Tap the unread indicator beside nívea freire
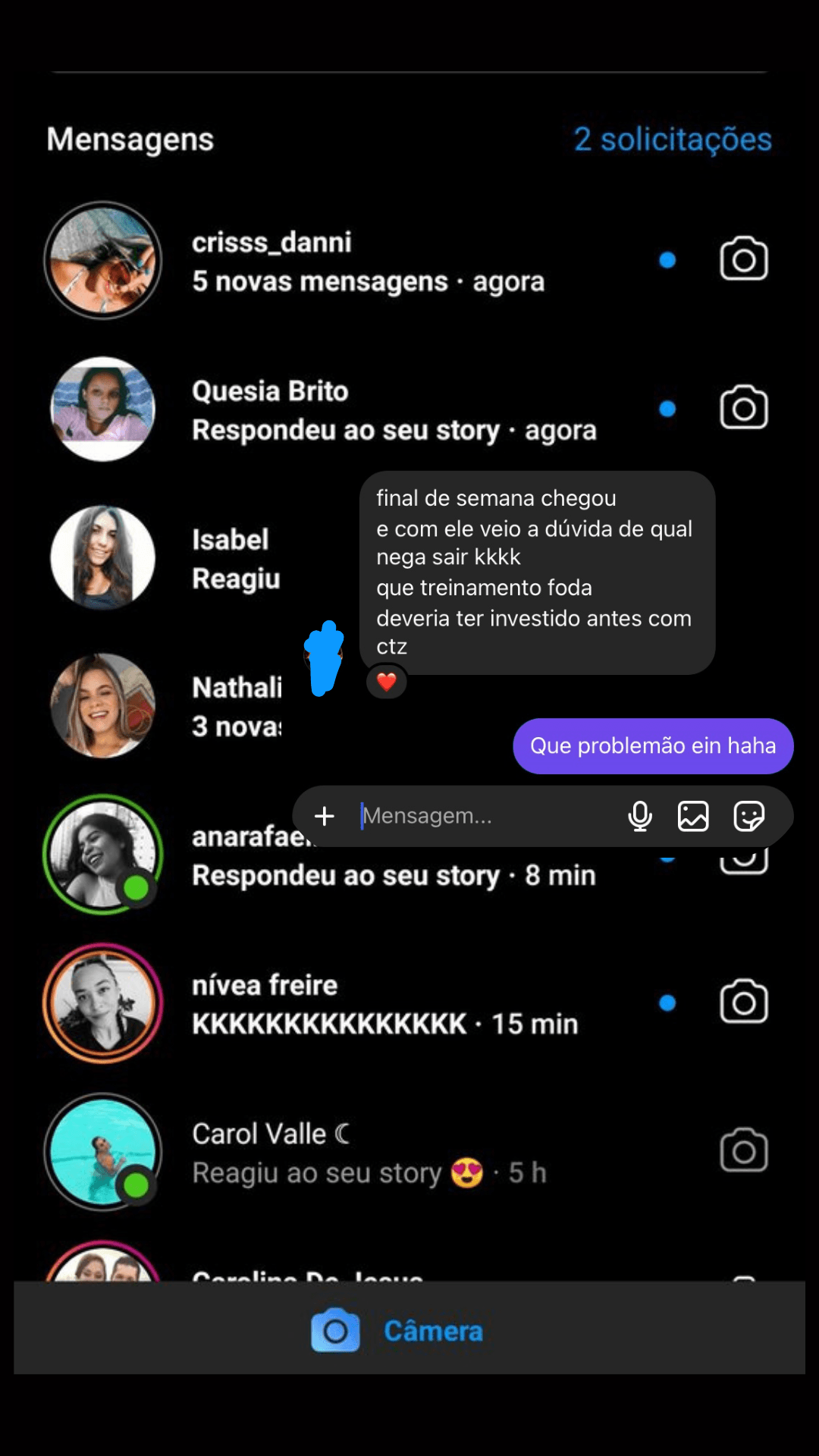Screen dimensions: 819x1456 667,1003
